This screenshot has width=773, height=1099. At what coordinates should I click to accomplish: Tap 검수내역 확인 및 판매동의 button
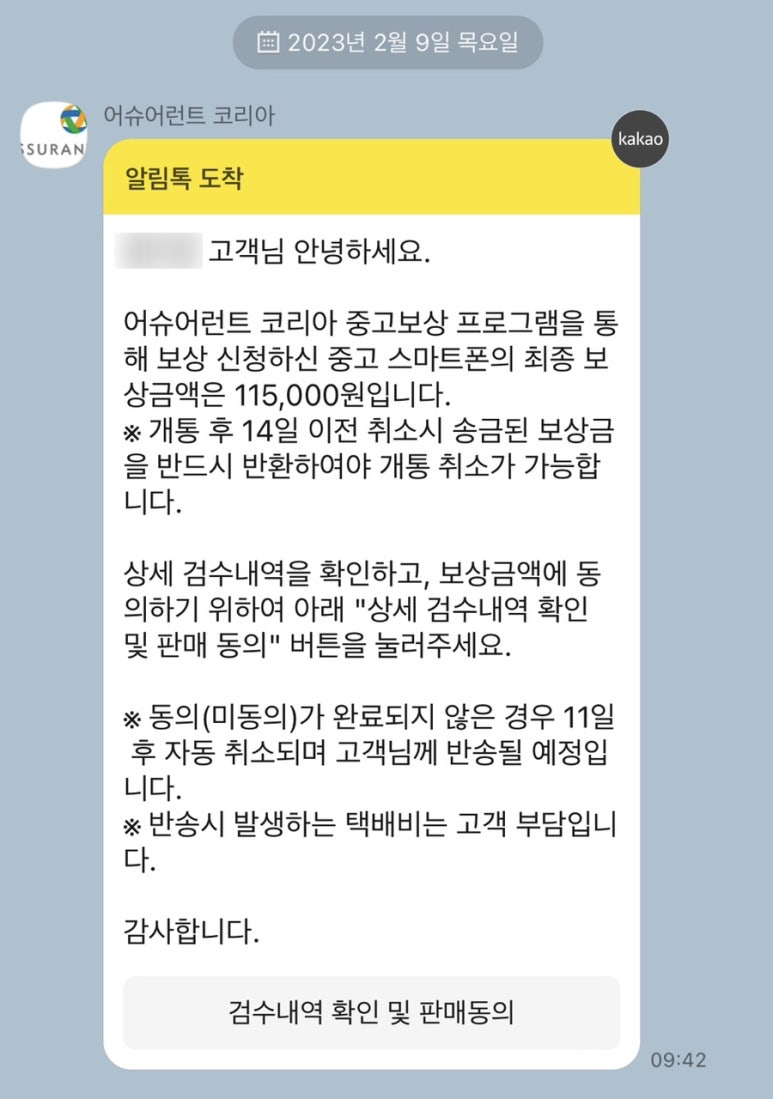click(371, 1012)
